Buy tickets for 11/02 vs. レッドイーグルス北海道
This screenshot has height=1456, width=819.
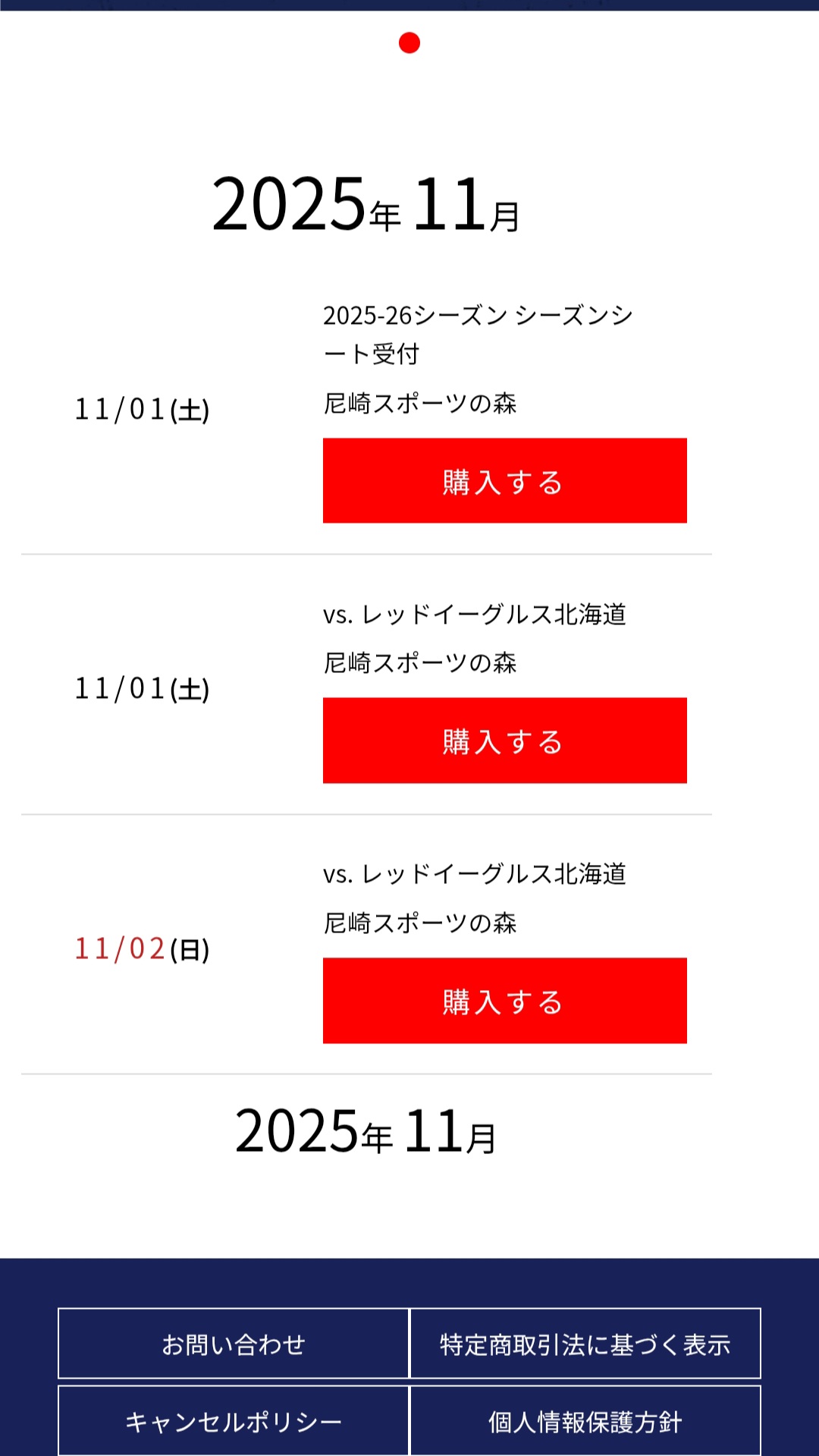(x=504, y=1000)
